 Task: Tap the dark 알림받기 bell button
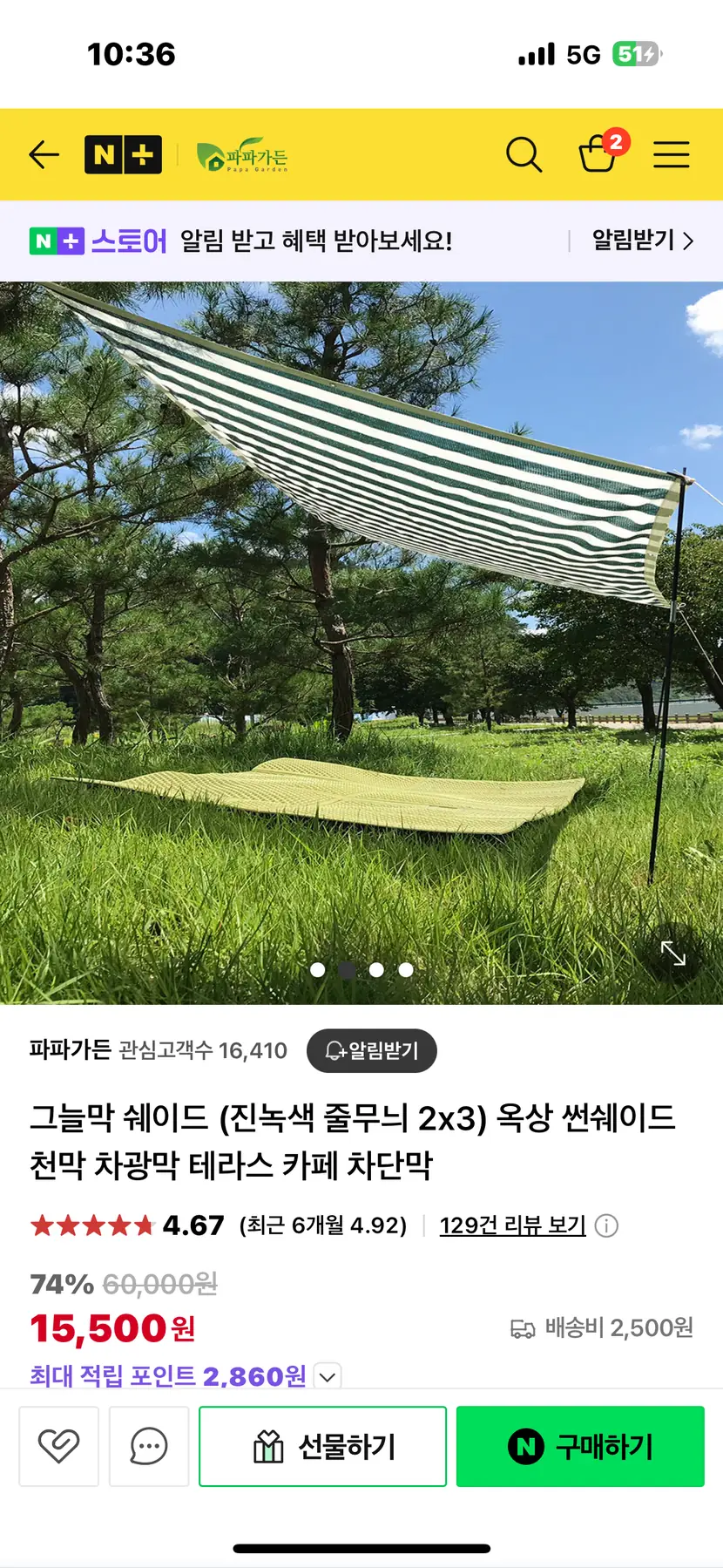(x=372, y=1051)
